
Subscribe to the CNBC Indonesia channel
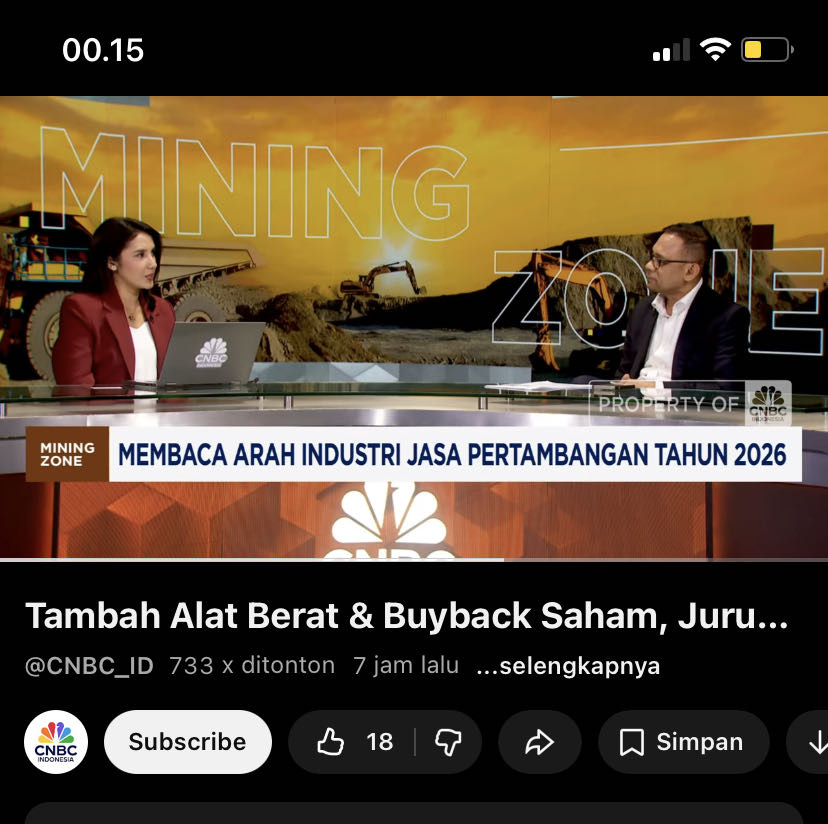coord(187,742)
